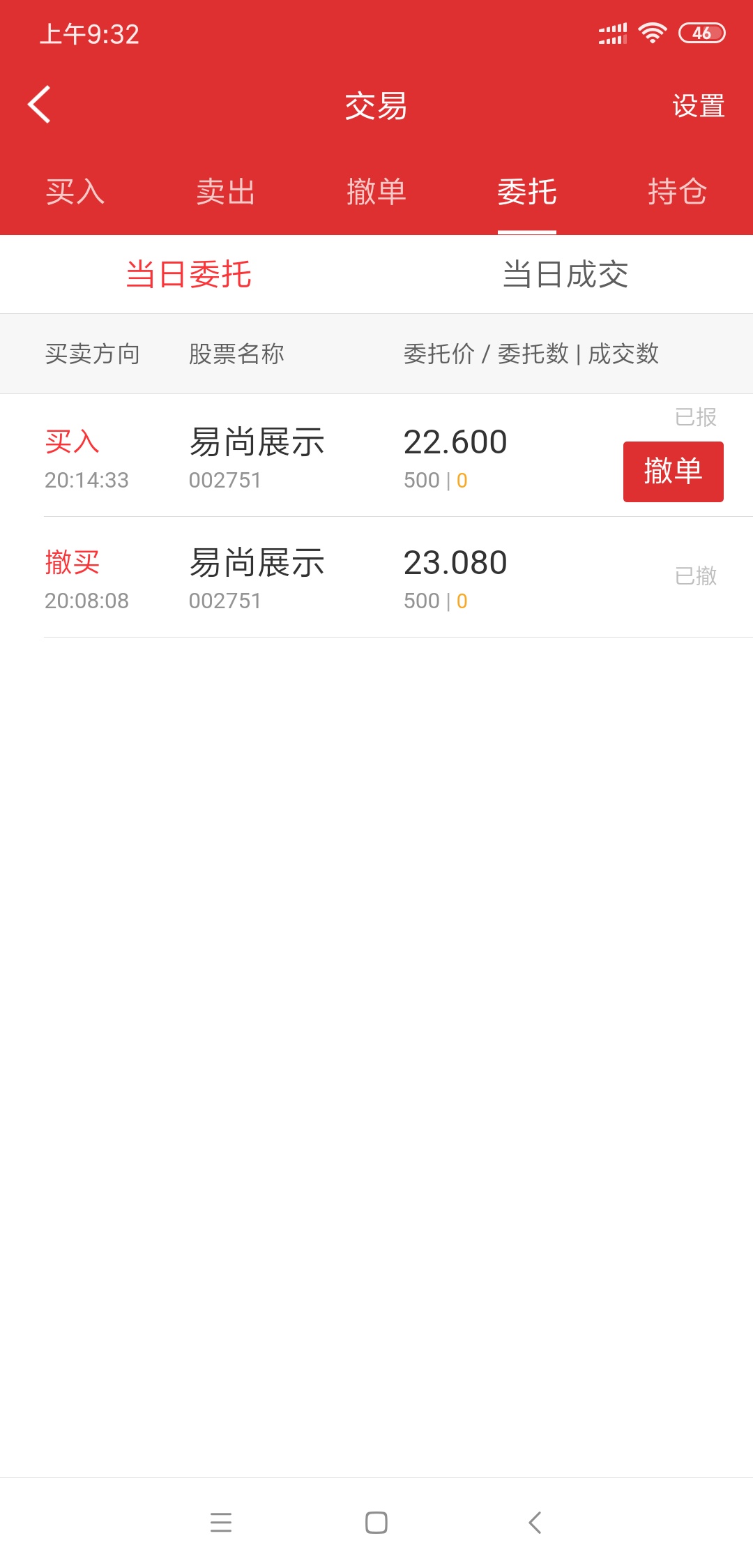Cancel the 22.600 order with 撤单 button
The image size is (753, 1568).
tap(674, 472)
